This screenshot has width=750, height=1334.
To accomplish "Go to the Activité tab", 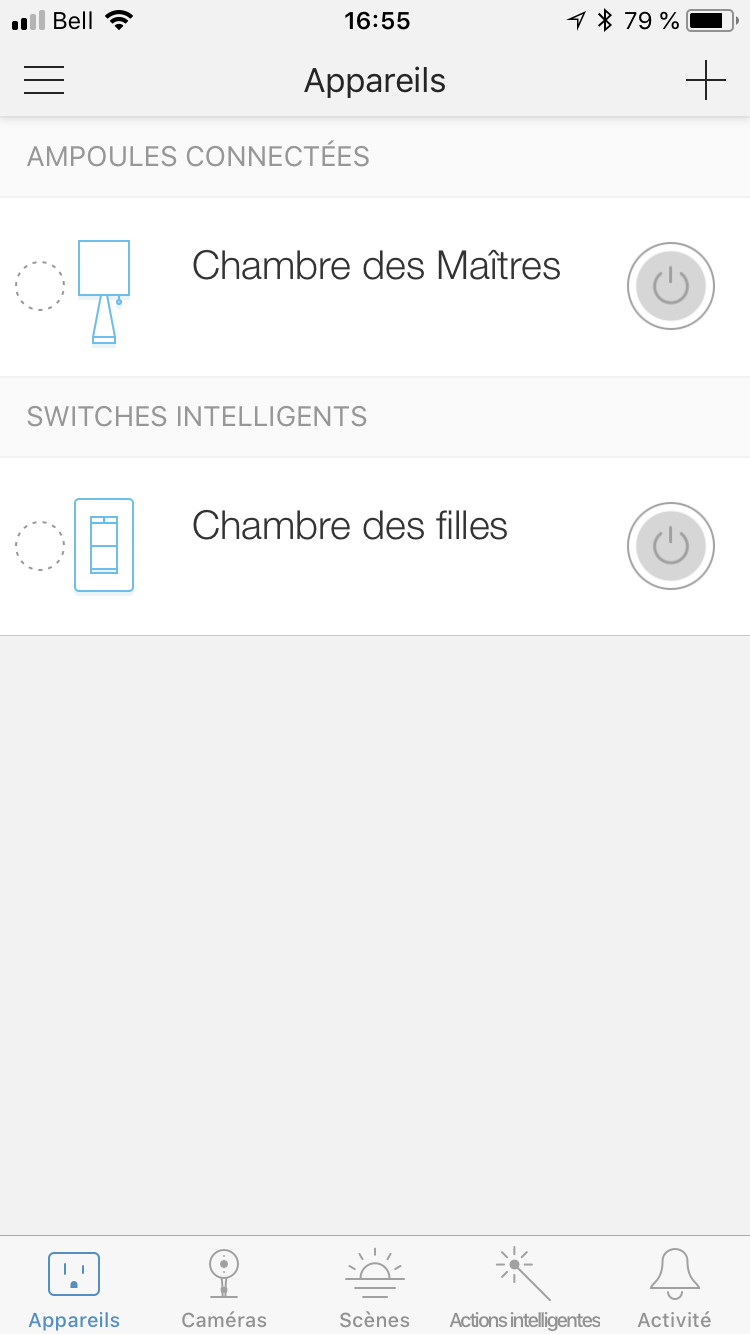I will click(674, 1288).
